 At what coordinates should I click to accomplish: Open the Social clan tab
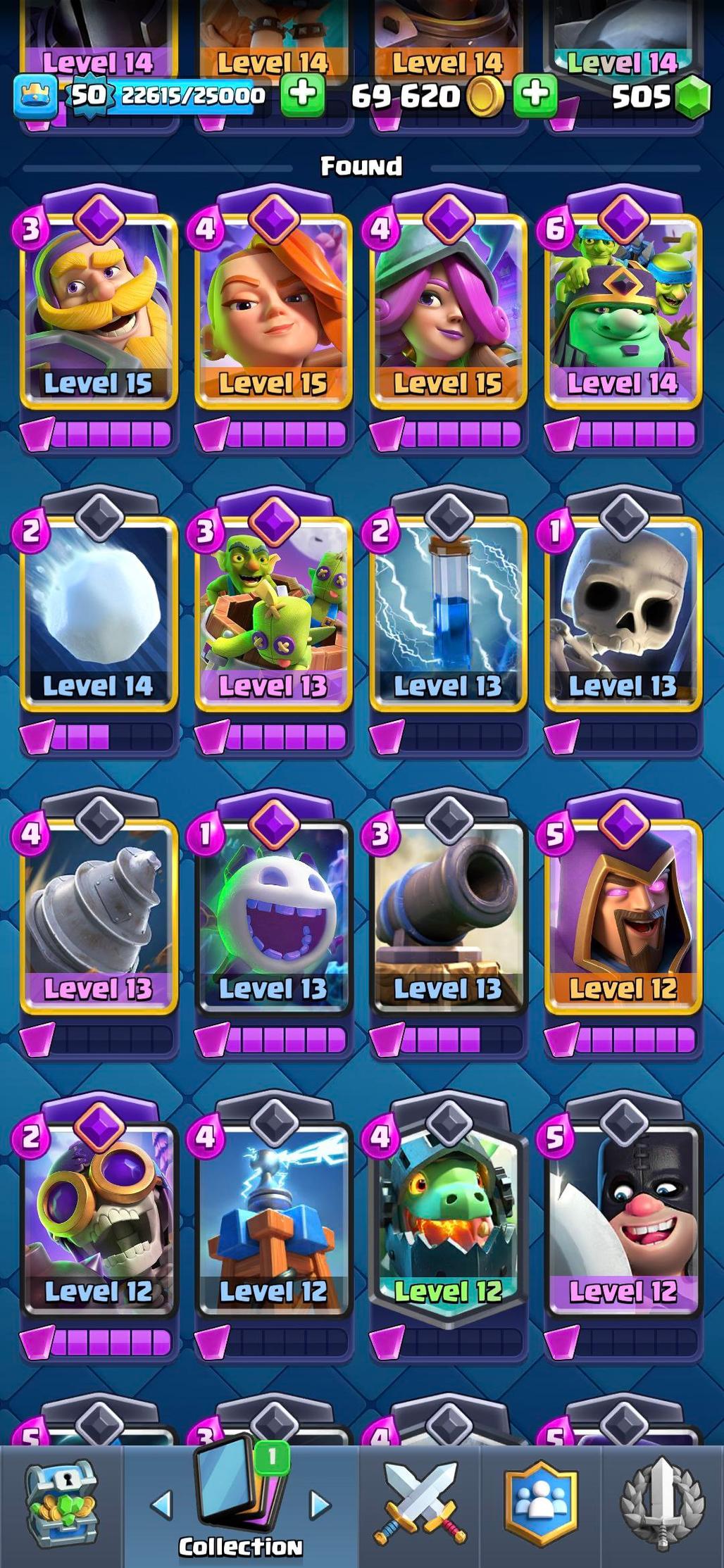coord(540,1503)
